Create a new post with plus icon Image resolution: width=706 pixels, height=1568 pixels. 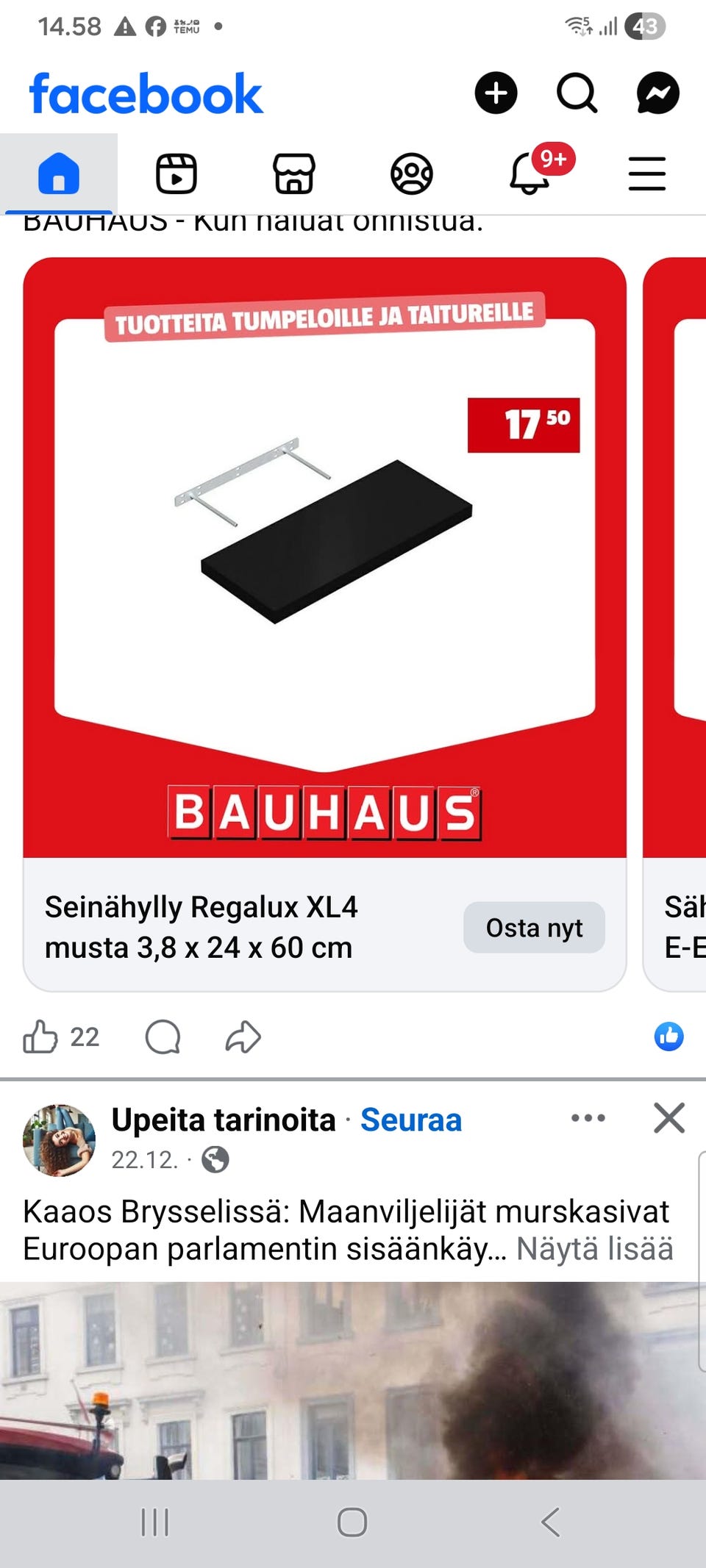pos(496,93)
